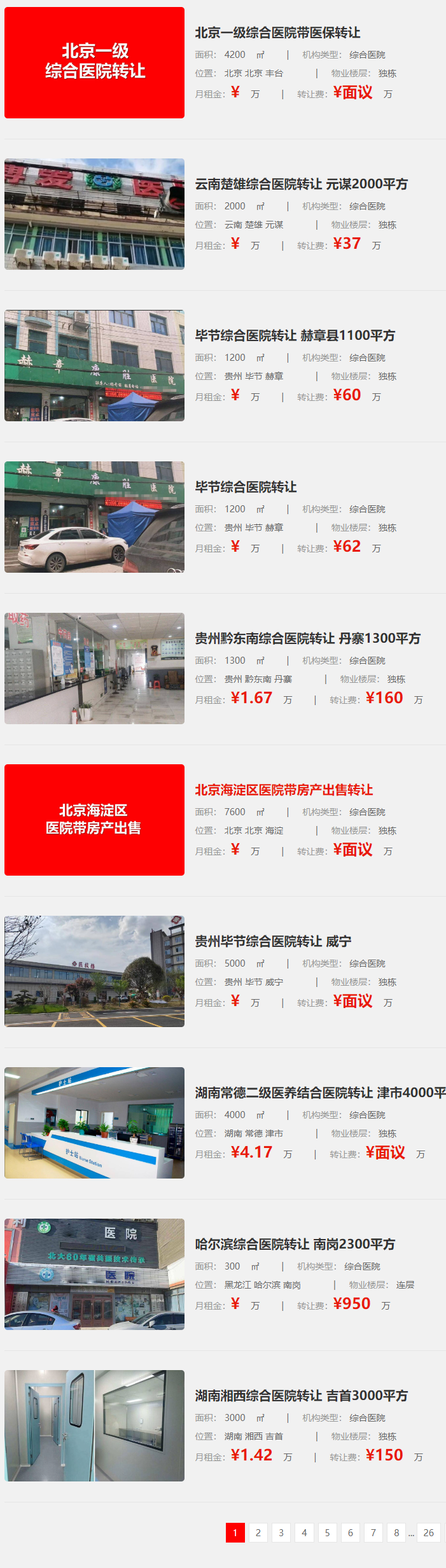Jump to page 3 of listings
This screenshot has height=1568, width=446.
click(x=281, y=1533)
